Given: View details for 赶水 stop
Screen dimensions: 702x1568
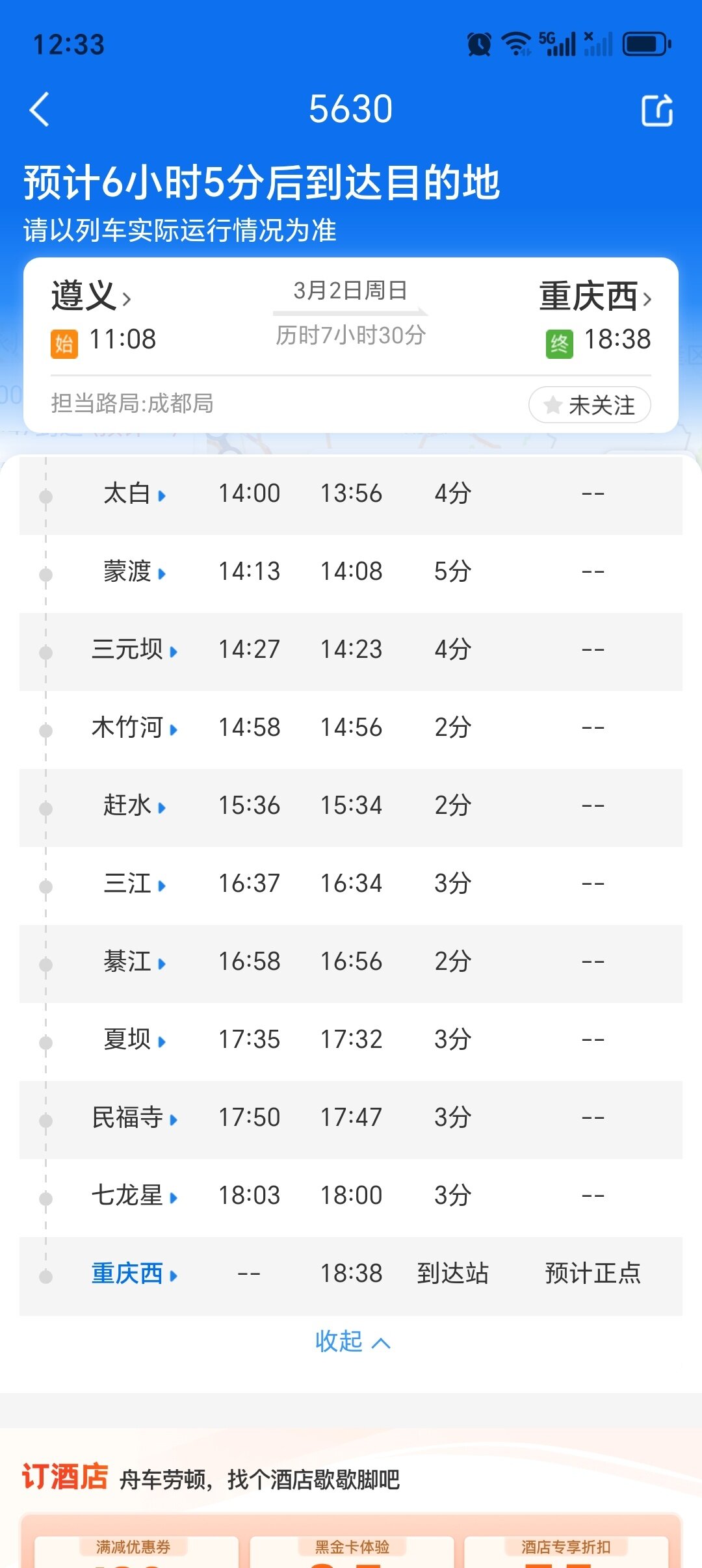Looking at the screenshot, I should 134,806.
